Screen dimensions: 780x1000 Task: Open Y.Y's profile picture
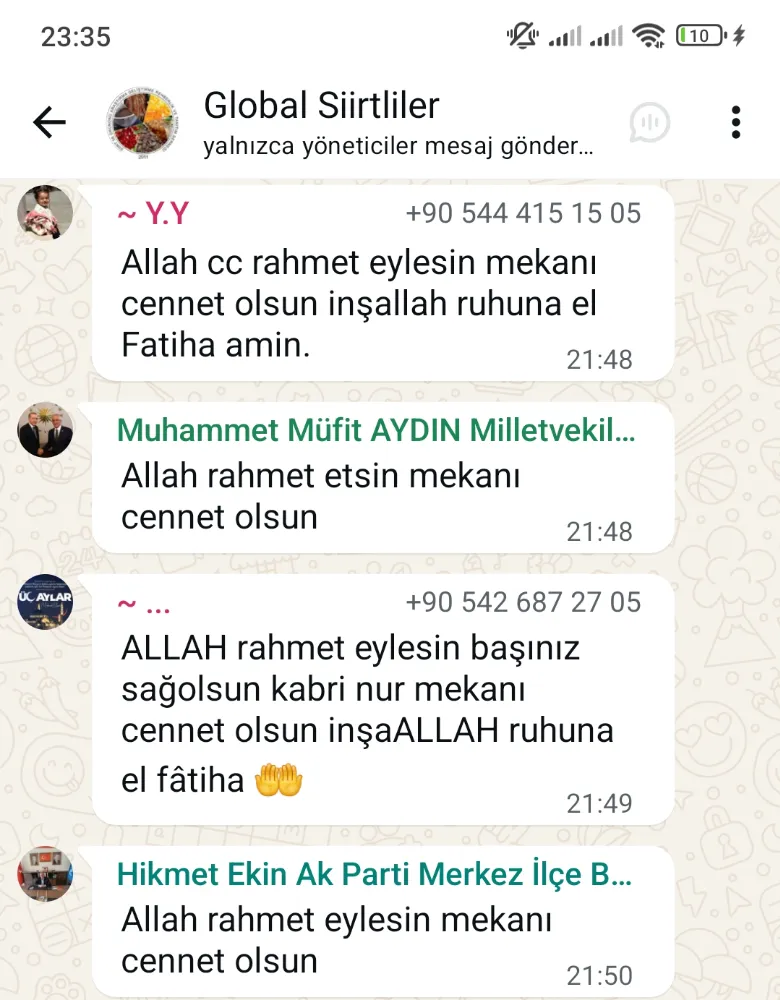click(x=45, y=212)
